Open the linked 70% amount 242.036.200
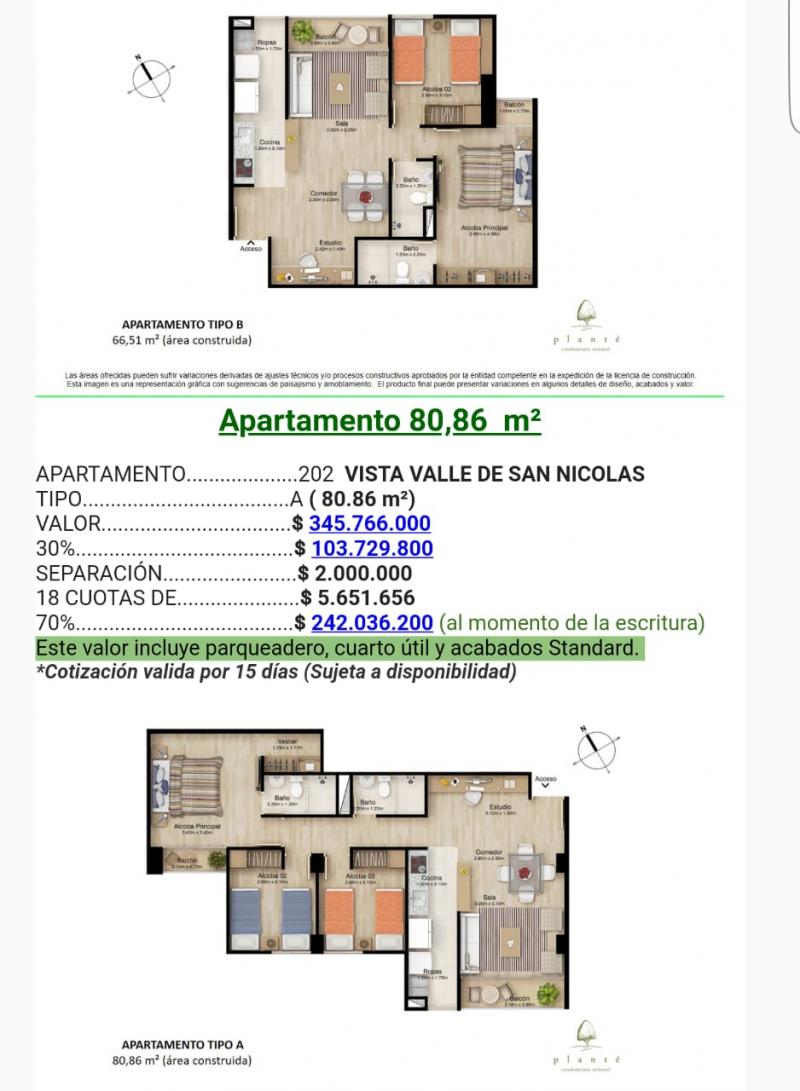This screenshot has height=1091, width=800. pos(371,623)
